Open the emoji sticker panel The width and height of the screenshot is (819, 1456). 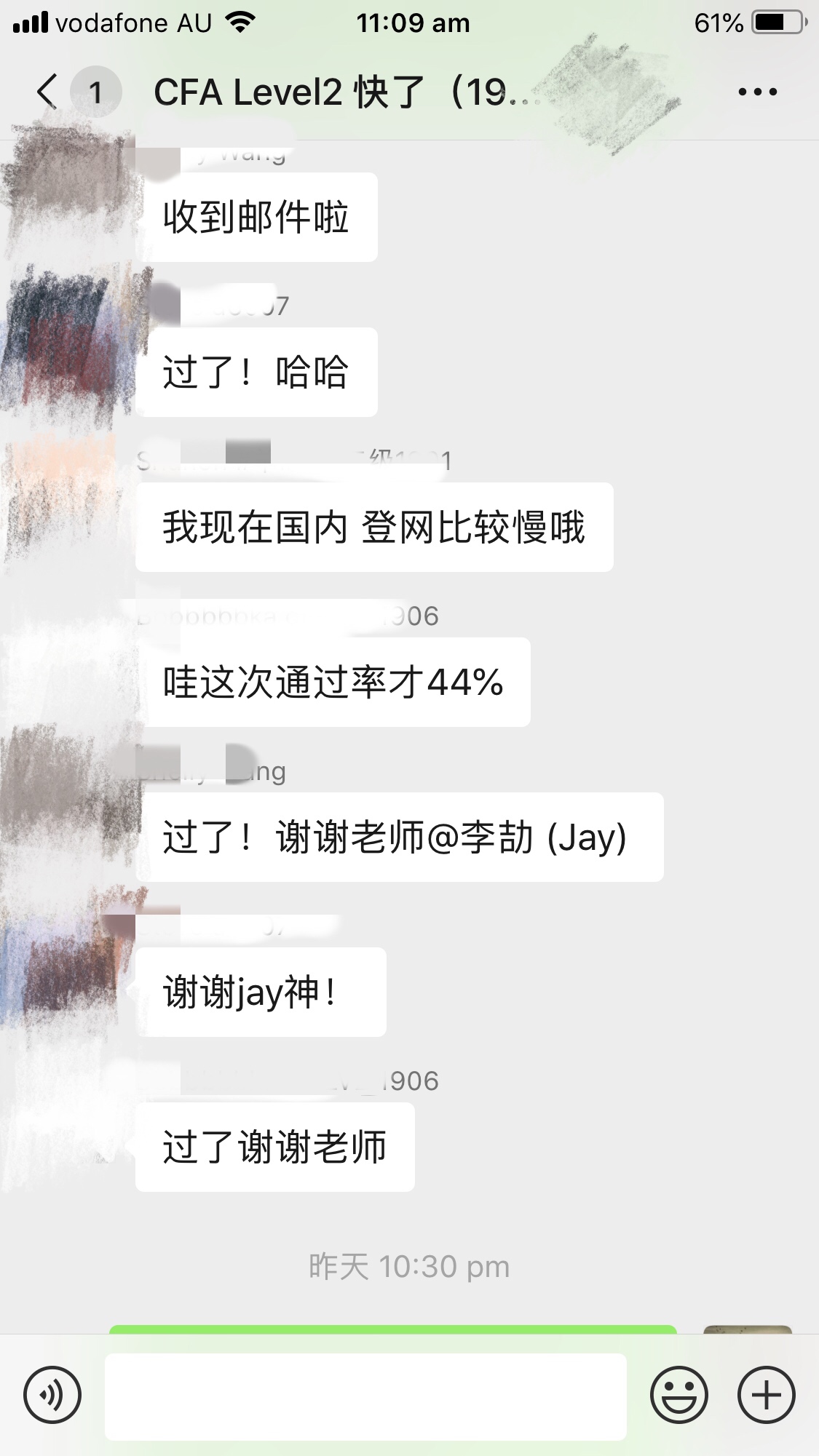pyautogui.click(x=678, y=1395)
